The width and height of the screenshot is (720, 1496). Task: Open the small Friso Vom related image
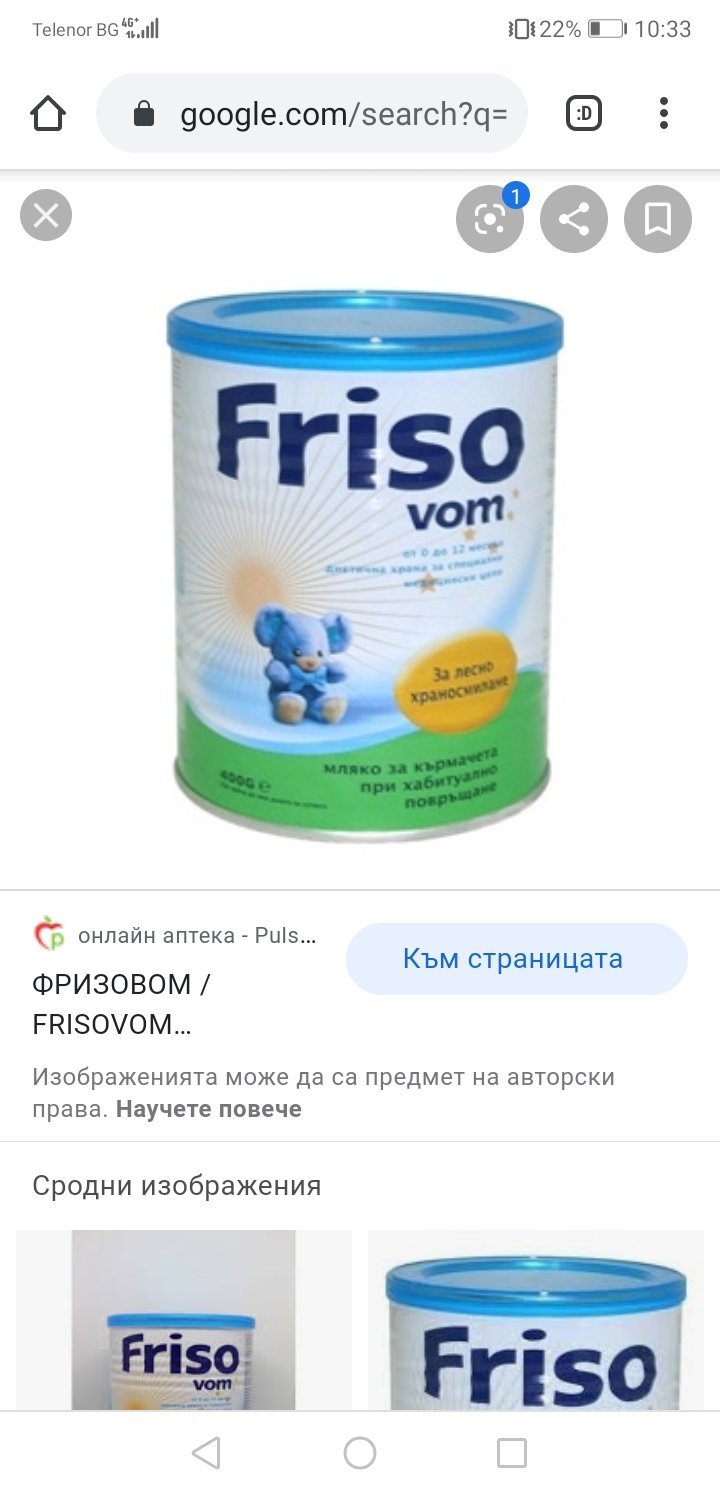[183, 1320]
